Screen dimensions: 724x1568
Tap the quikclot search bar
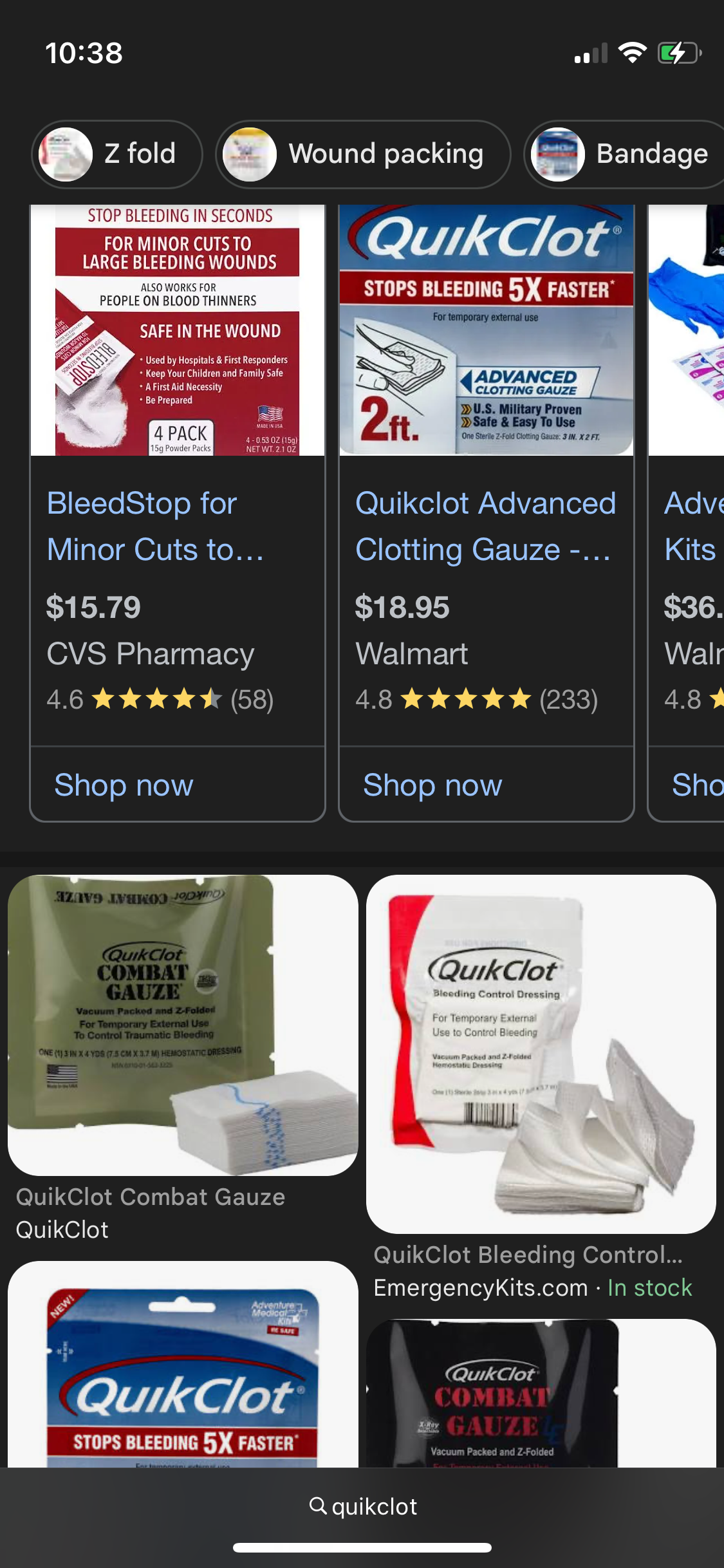(363, 1507)
